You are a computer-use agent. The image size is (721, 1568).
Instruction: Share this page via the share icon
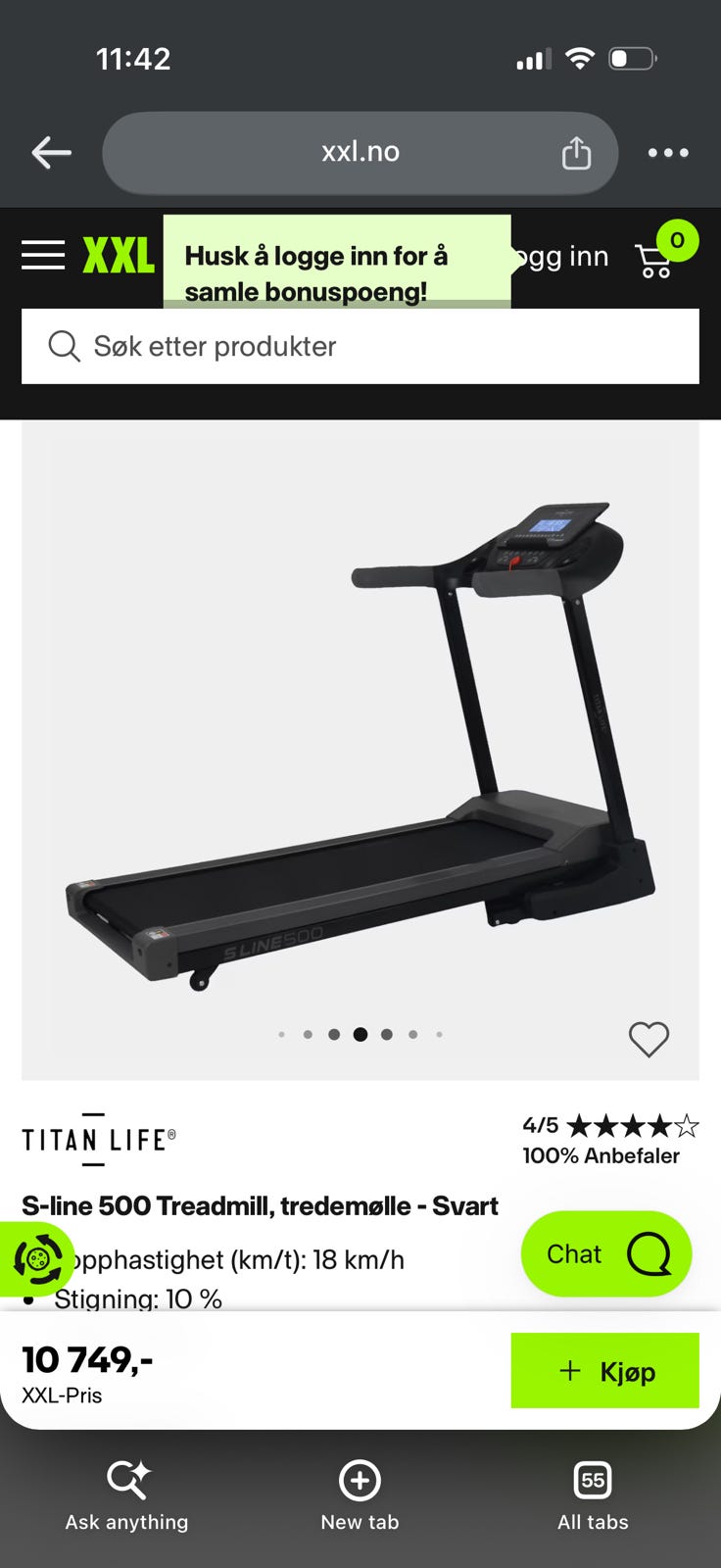(576, 152)
